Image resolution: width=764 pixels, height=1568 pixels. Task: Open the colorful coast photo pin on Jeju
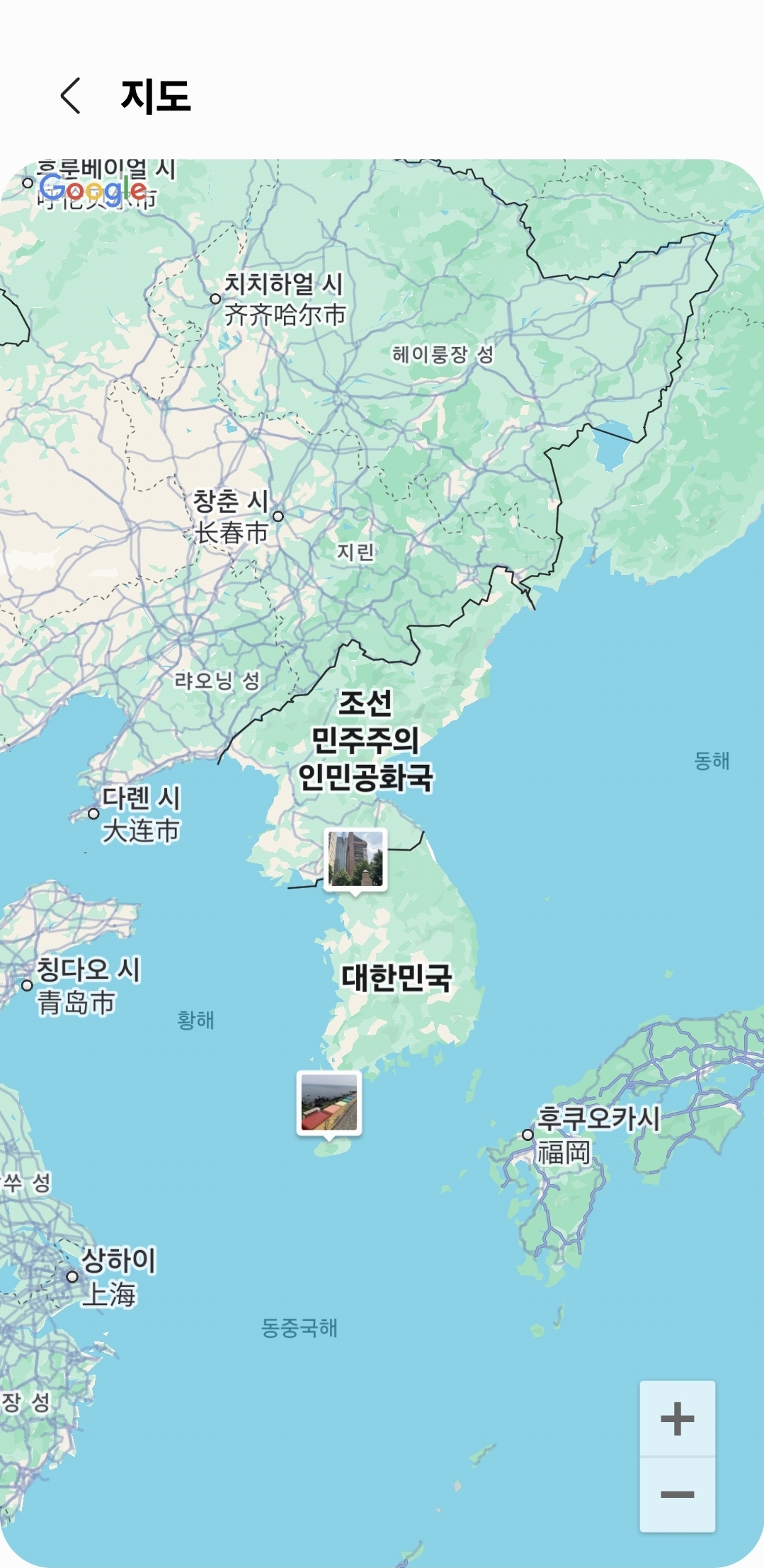(x=329, y=1103)
